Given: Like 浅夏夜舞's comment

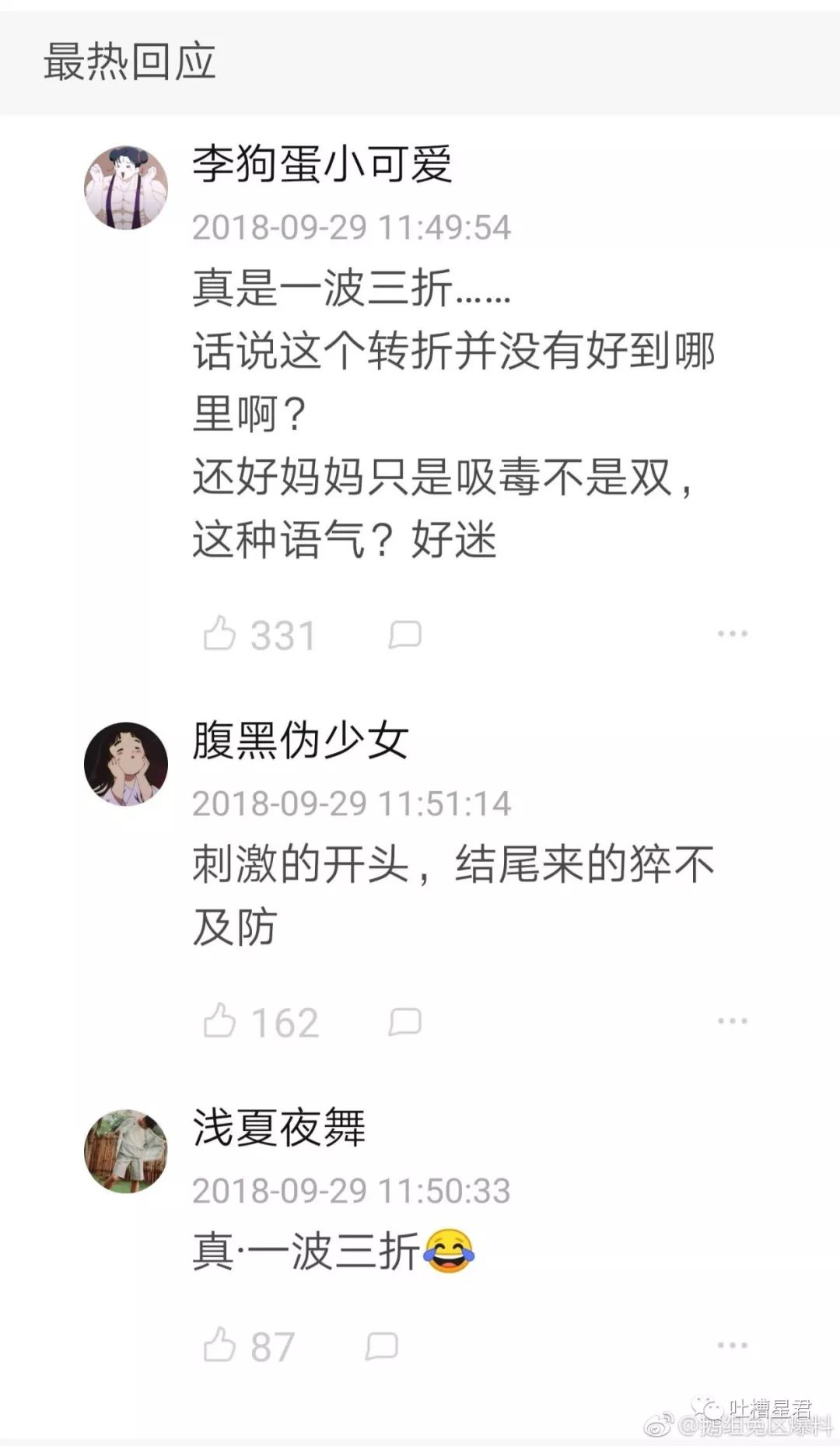Looking at the screenshot, I should [x=219, y=1345].
